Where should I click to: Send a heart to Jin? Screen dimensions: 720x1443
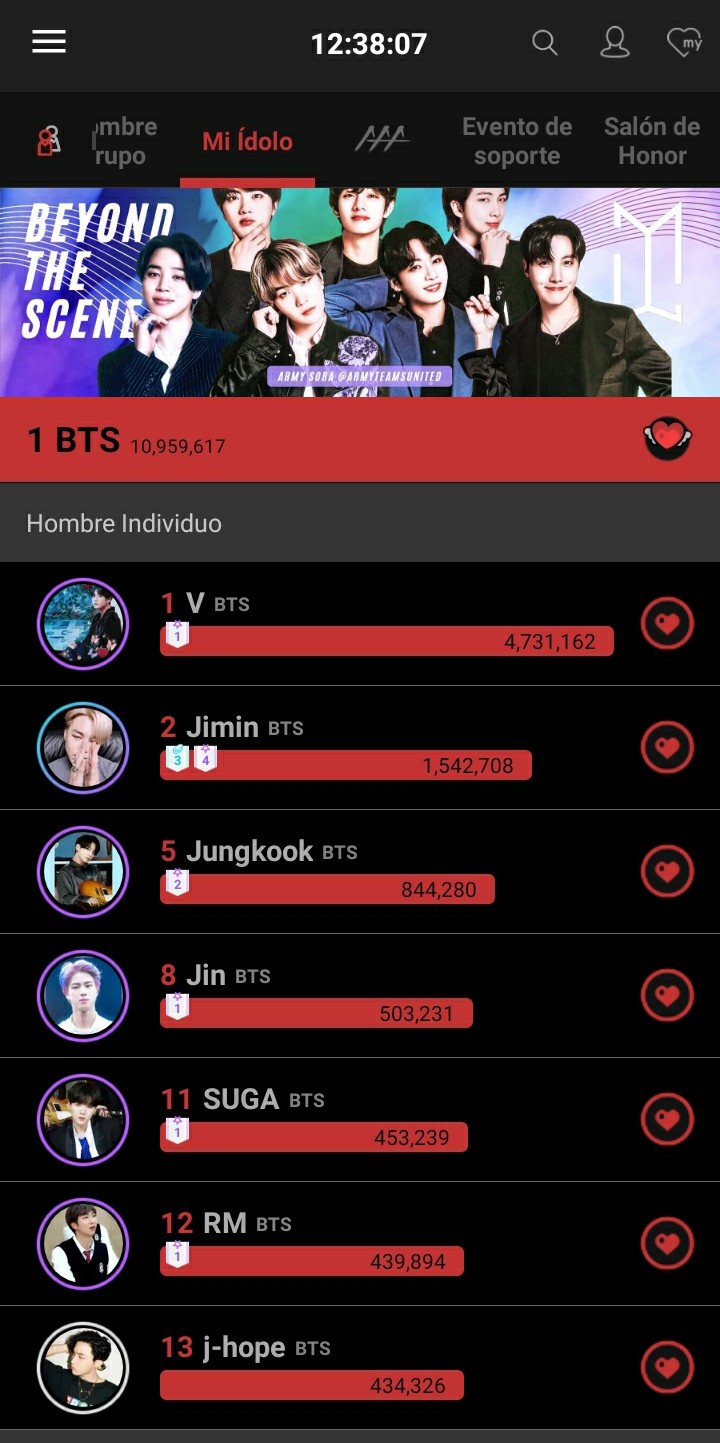tap(667, 995)
